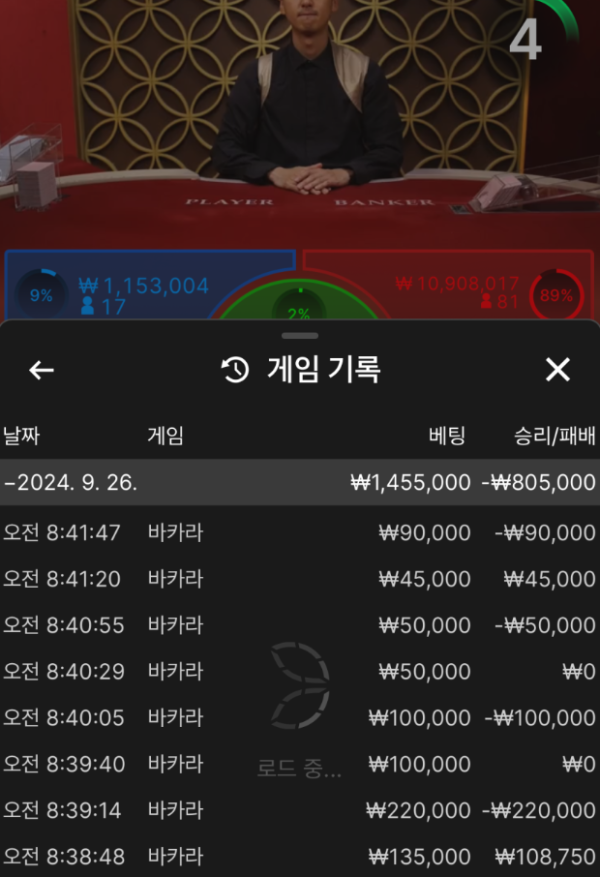The width and height of the screenshot is (600, 877).
Task: Open the 8:41:47 baccarat record
Action: (x=300, y=532)
